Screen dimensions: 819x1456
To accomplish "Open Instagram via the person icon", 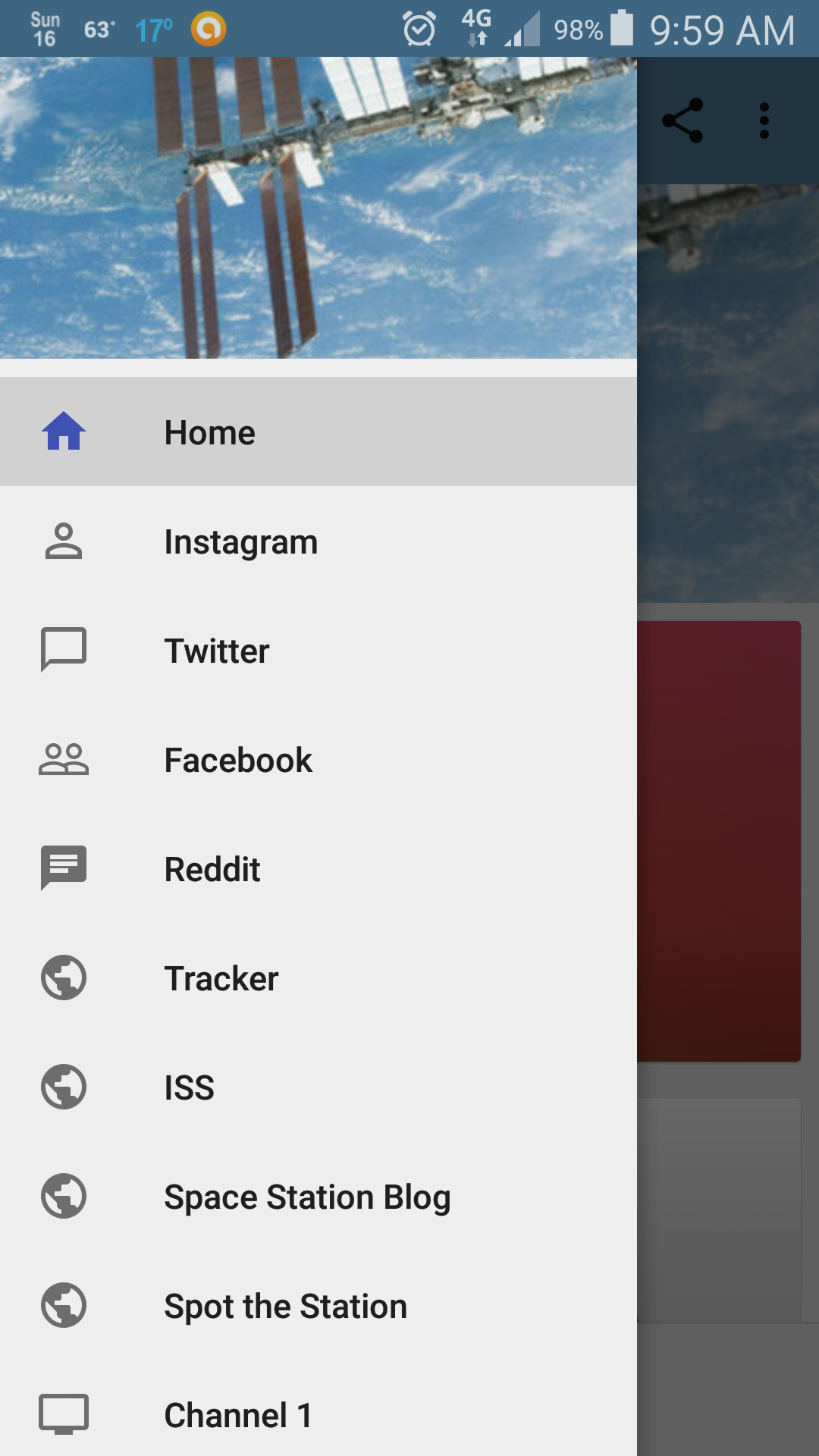I will pos(64,541).
